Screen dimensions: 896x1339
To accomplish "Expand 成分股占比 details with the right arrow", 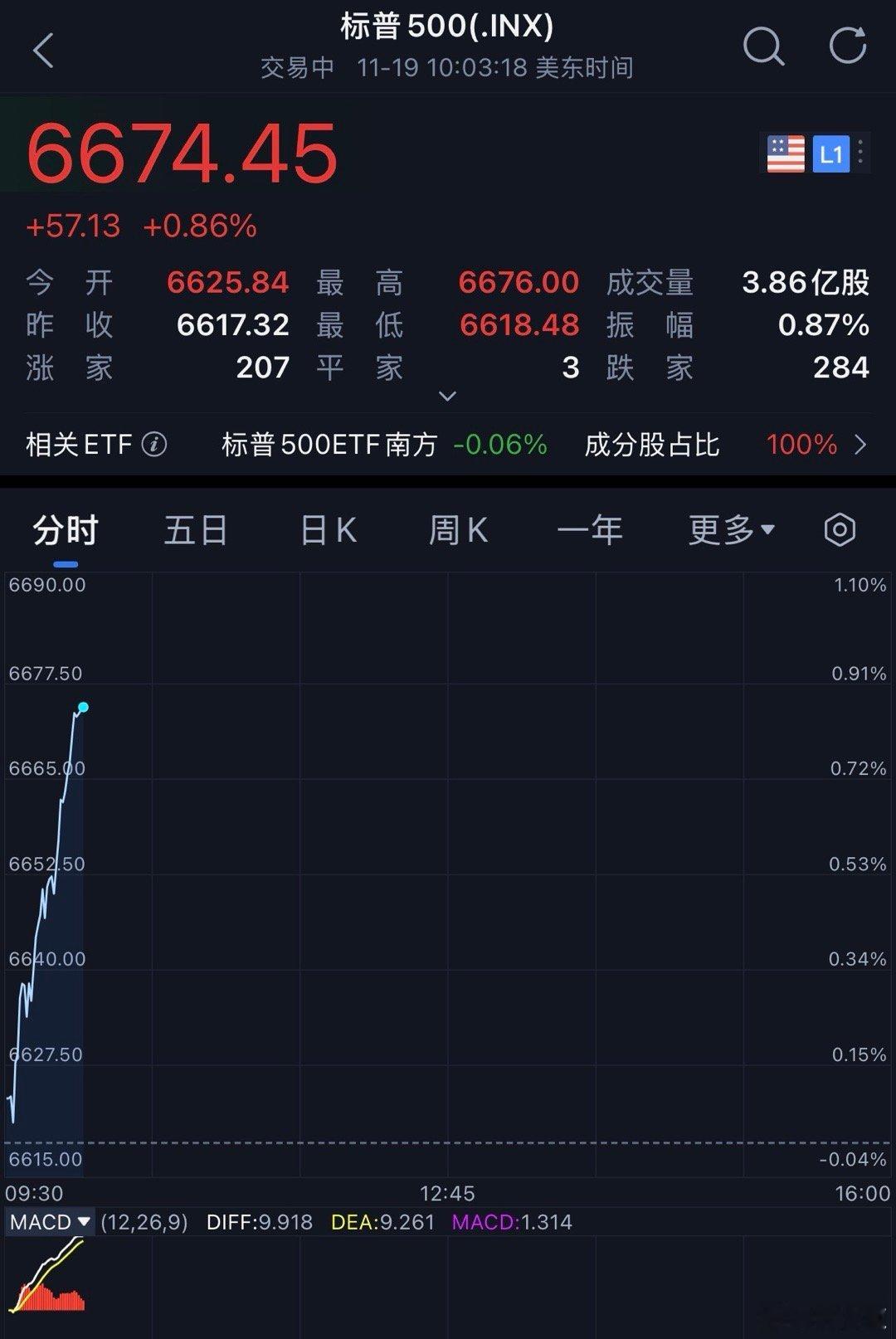I will [x=862, y=445].
